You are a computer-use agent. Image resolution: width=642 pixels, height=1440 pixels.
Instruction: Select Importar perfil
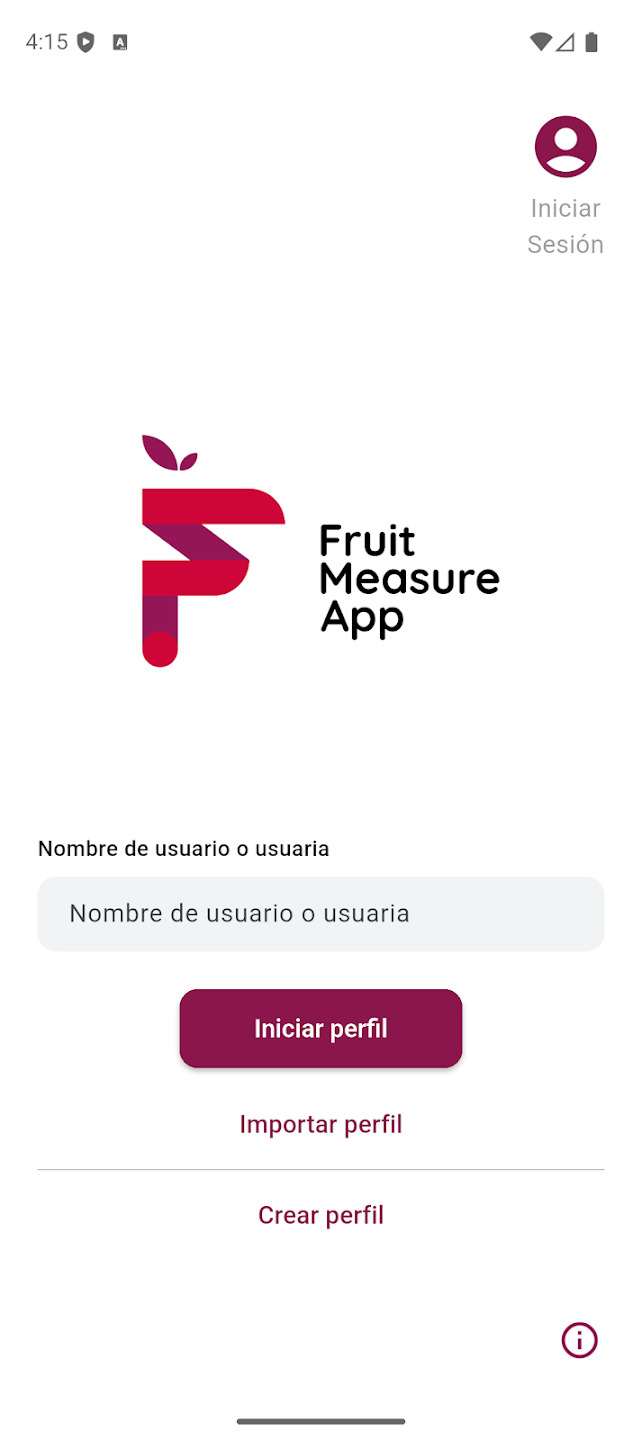pyautogui.click(x=320, y=1124)
